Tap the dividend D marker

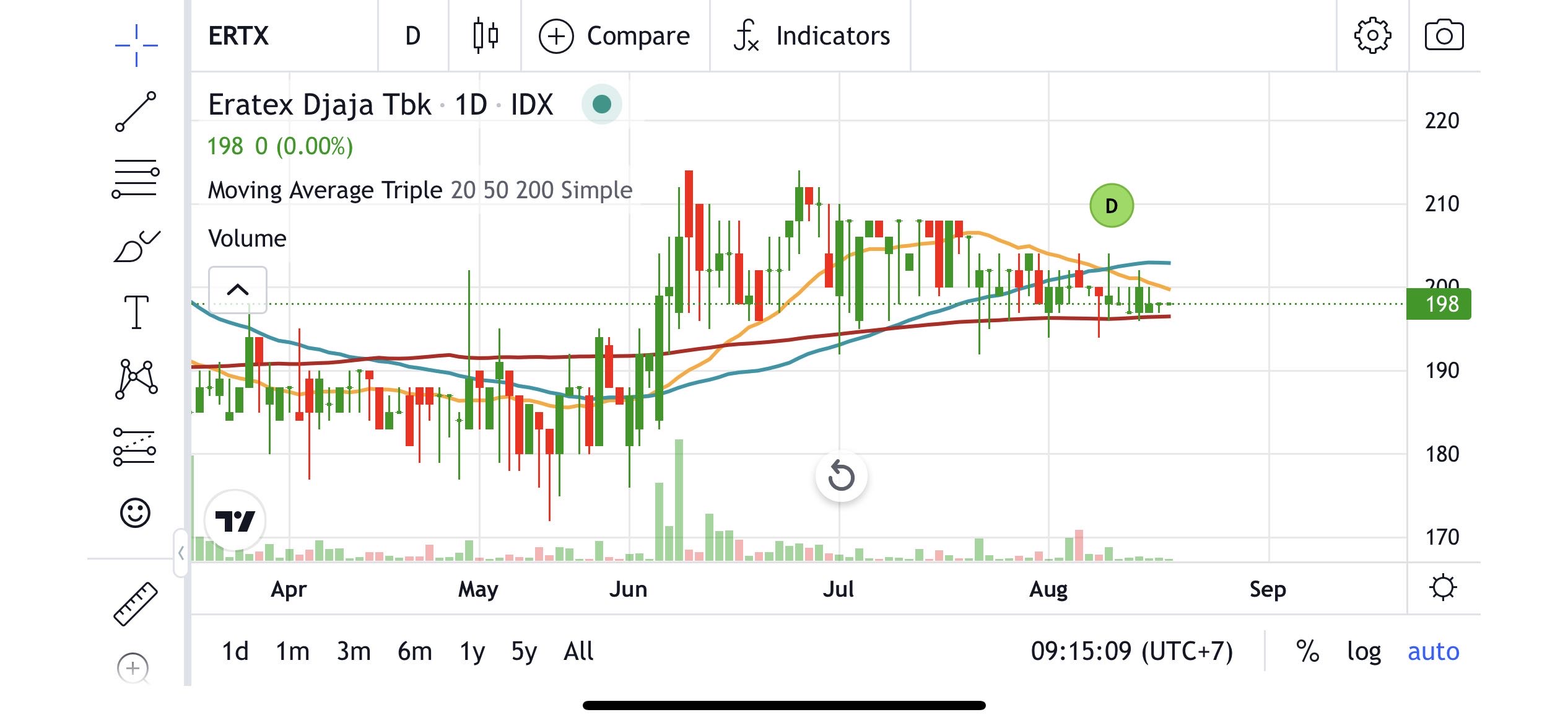click(1112, 206)
